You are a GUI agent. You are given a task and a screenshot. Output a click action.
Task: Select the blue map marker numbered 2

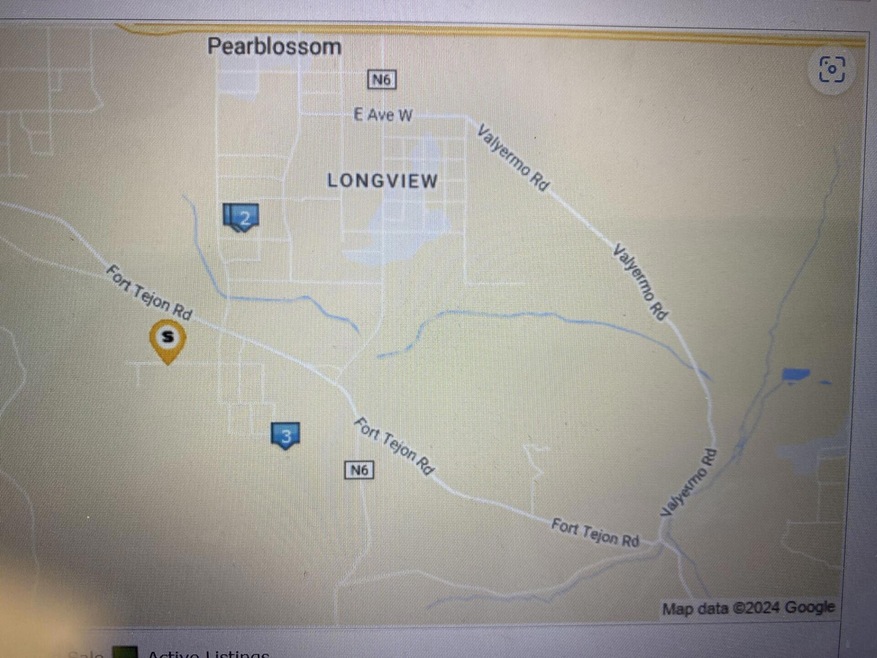(x=241, y=216)
